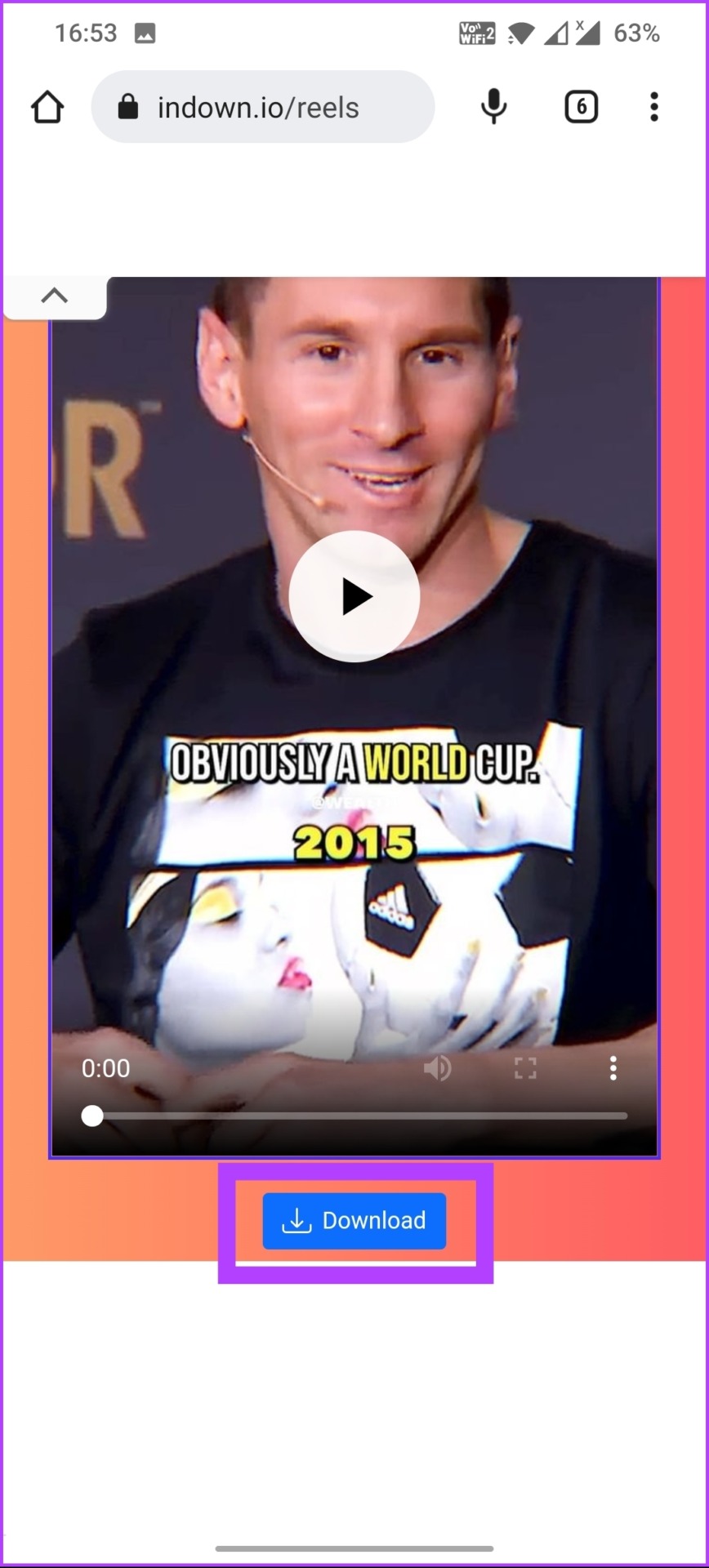Open the Chrome overflow menu
This screenshot has width=709, height=1568.
tap(653, 107)
